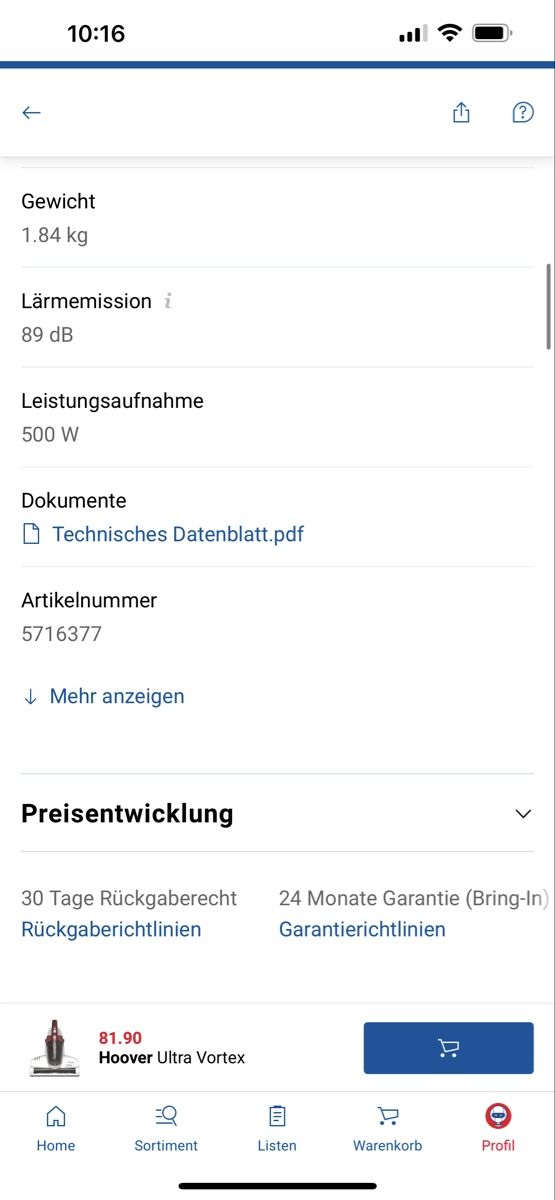555x1200 pixels.
Task: Expand the Preisentwicklung section
Action: pyautogui.click(x=277, y=813)
